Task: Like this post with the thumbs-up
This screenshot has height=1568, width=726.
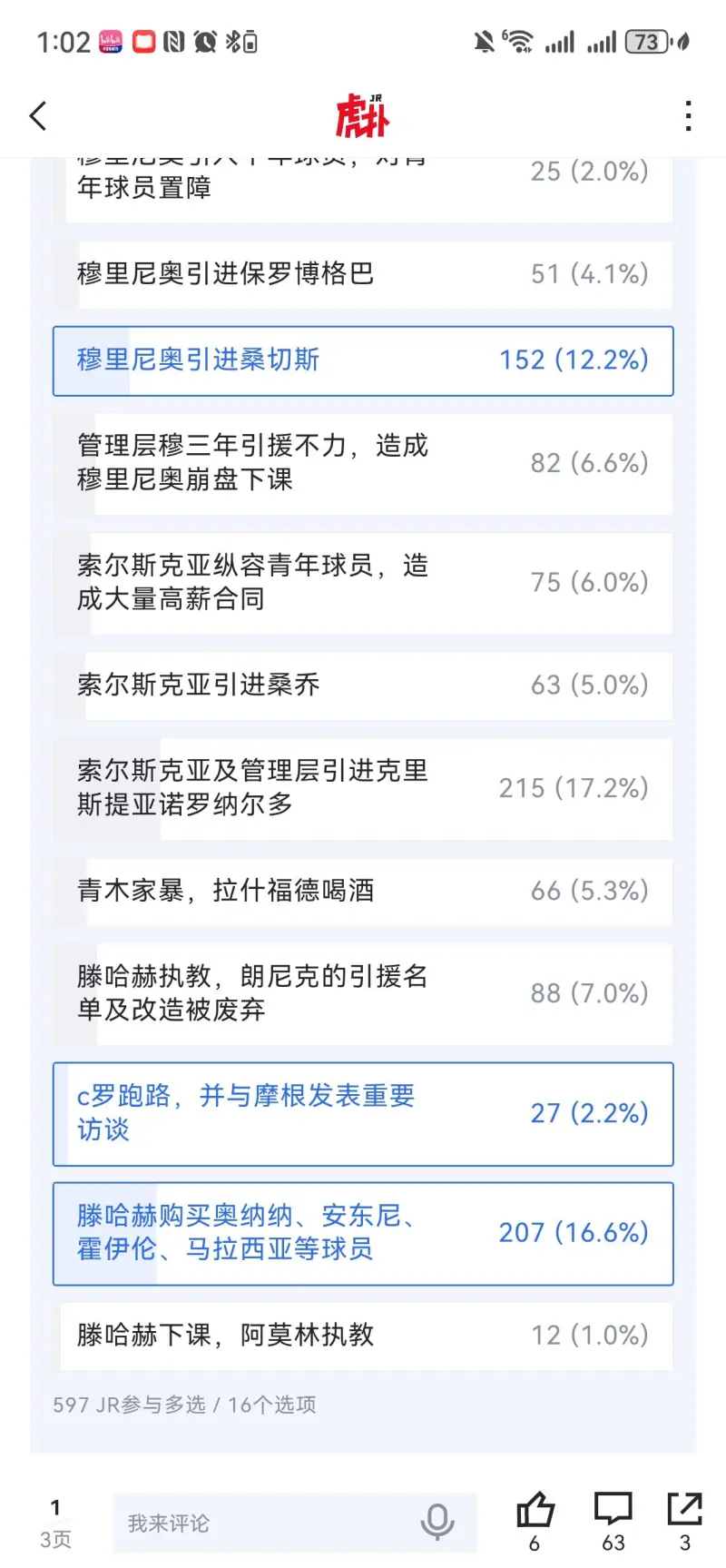Action: click(535, 1512)
